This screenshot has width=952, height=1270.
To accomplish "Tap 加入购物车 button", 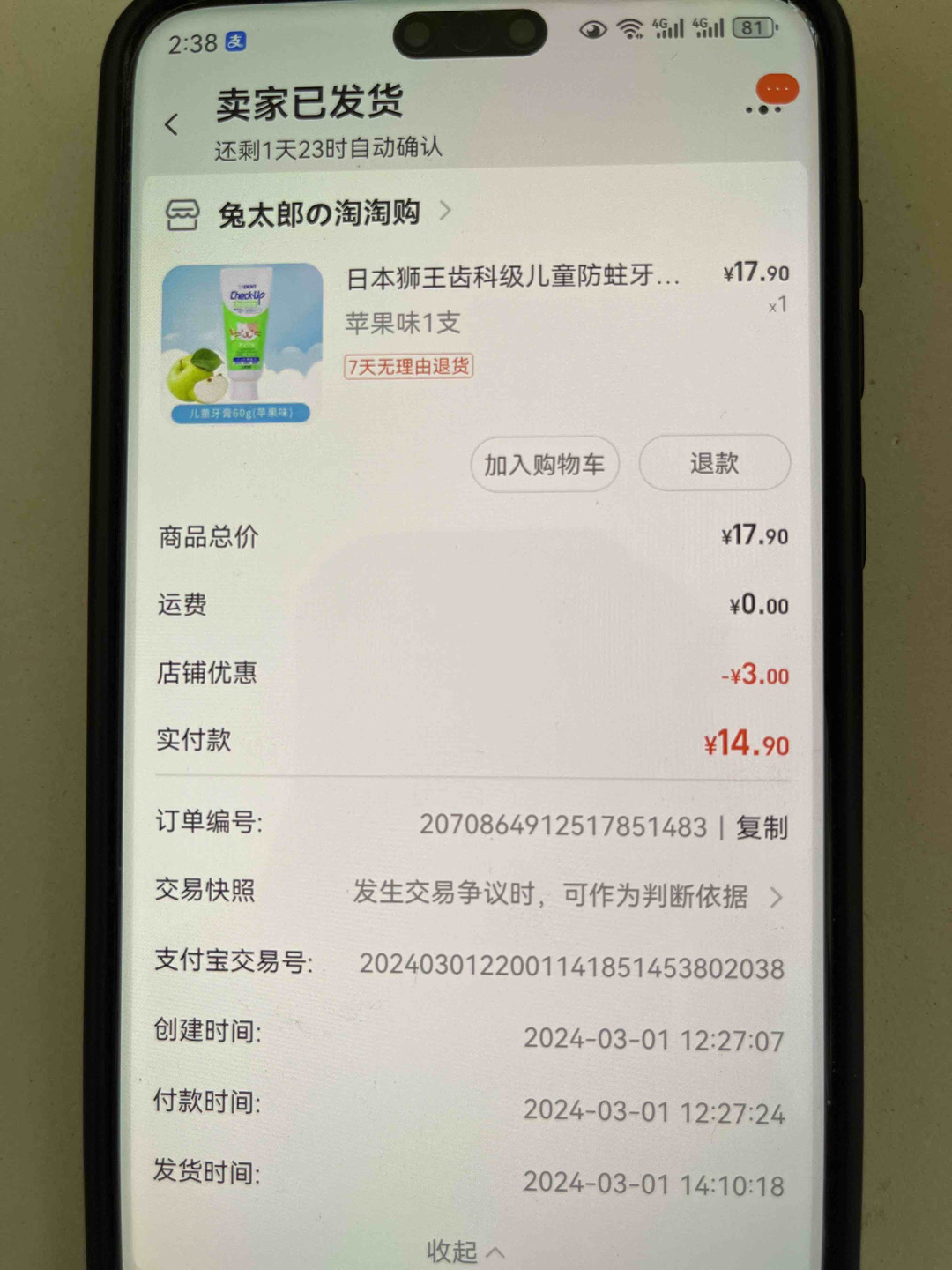I will (544, 465).
